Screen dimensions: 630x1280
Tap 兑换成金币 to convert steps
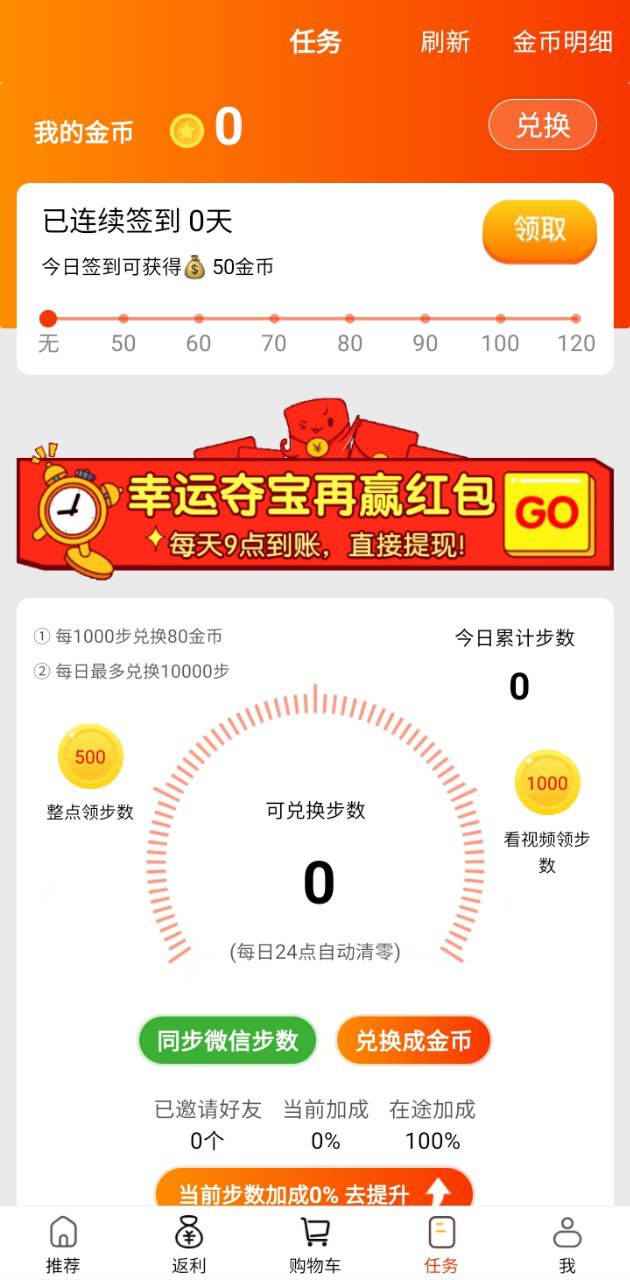click(413, 1041)
